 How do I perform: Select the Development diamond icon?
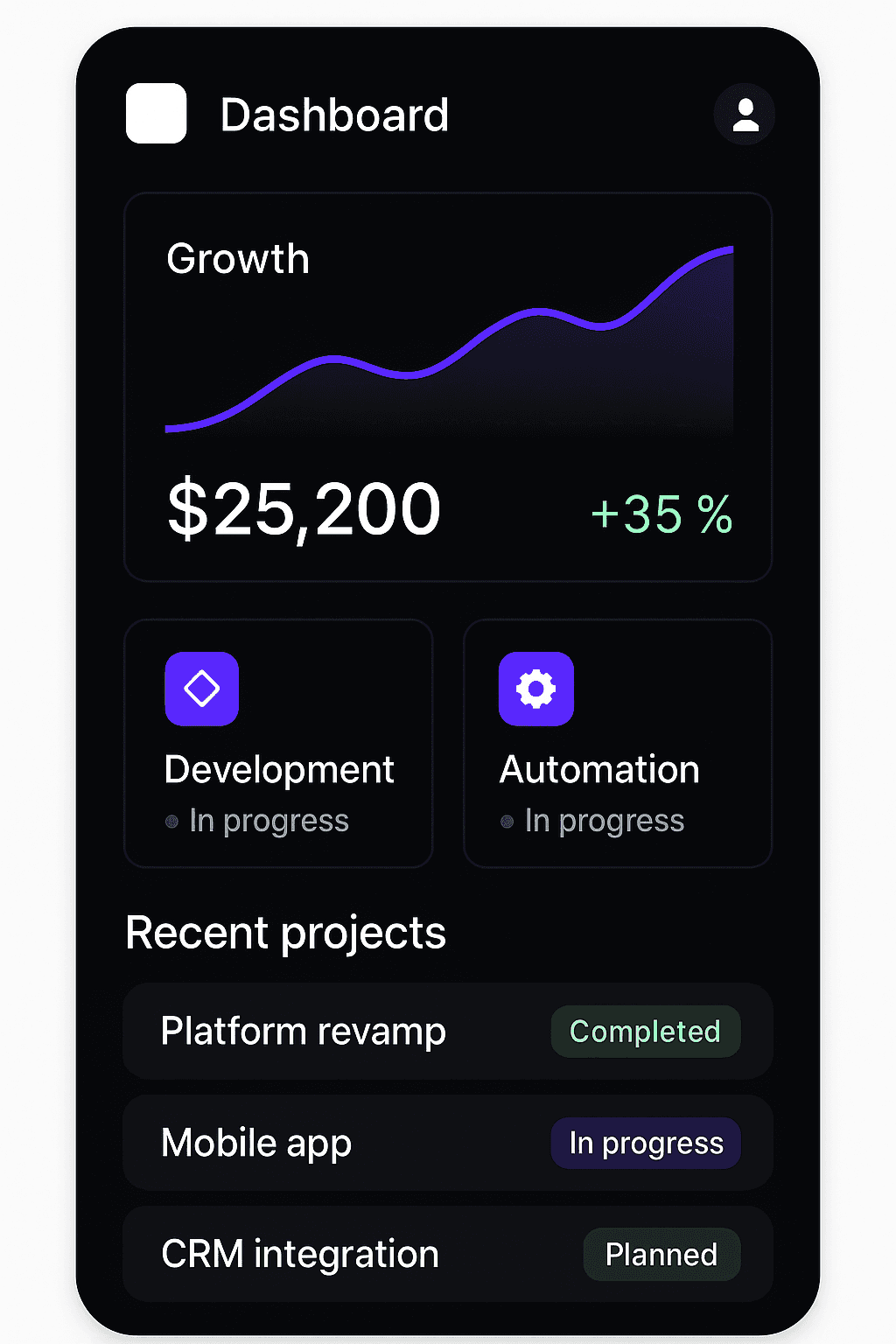pyautogui.click(x=201, y=689)
